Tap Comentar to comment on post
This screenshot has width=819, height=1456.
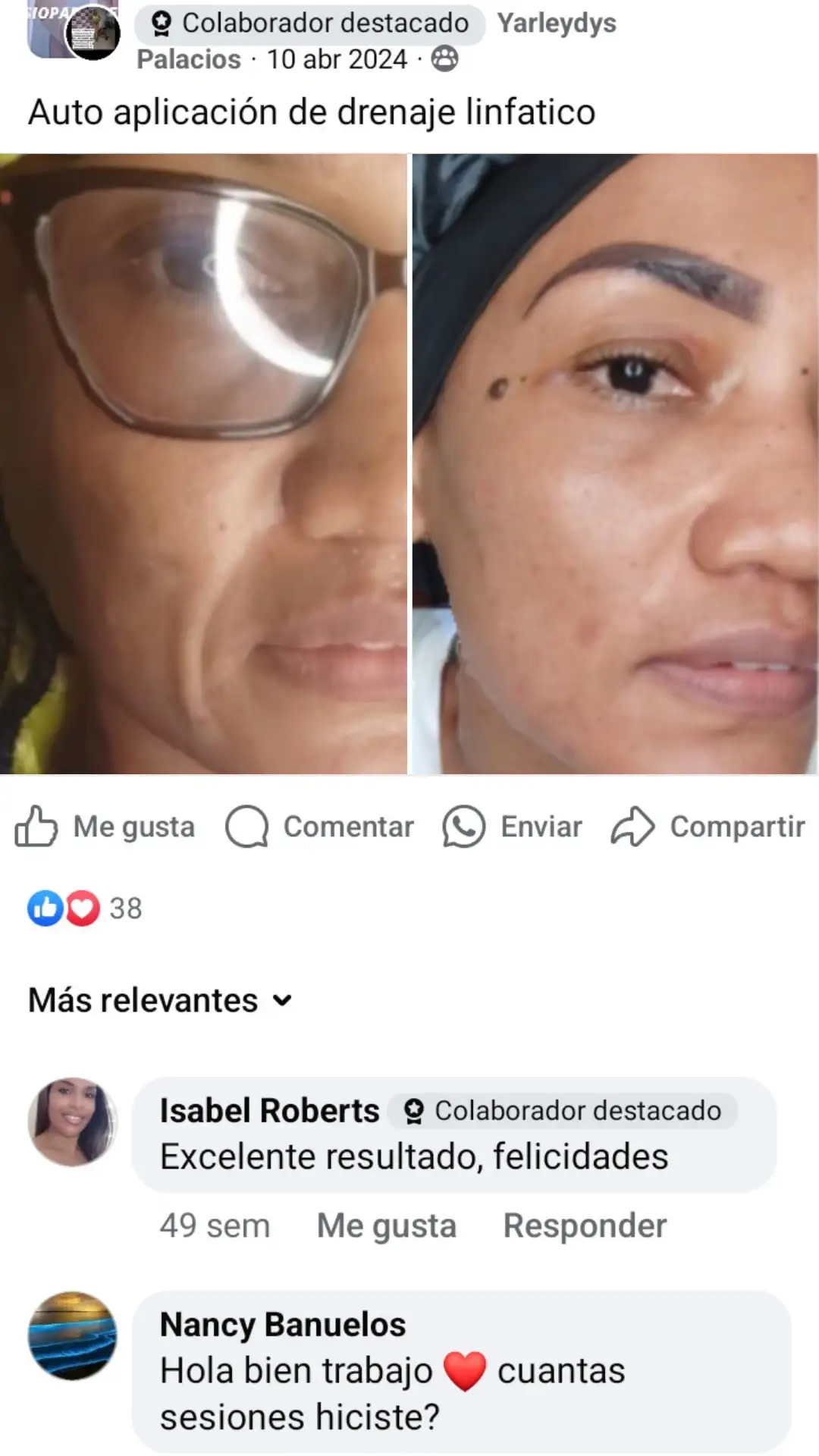[320, 827]
